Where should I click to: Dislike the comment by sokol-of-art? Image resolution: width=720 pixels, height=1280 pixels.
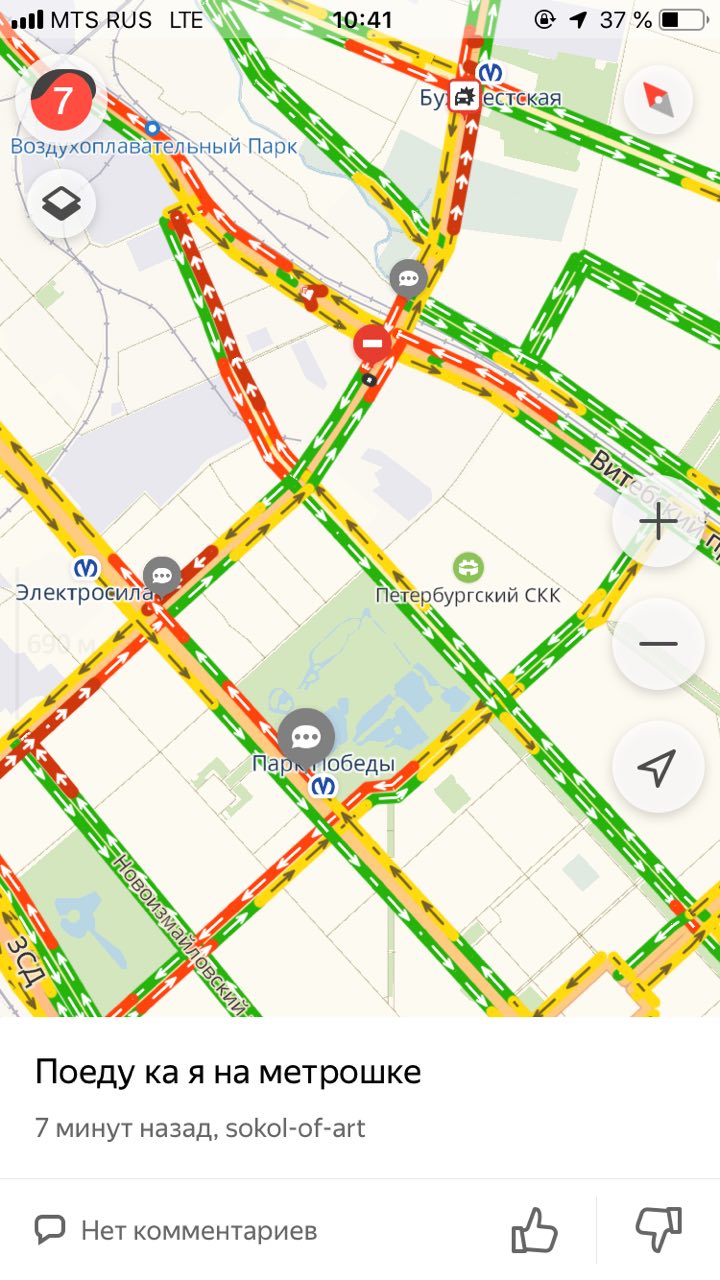[658, 1229]
